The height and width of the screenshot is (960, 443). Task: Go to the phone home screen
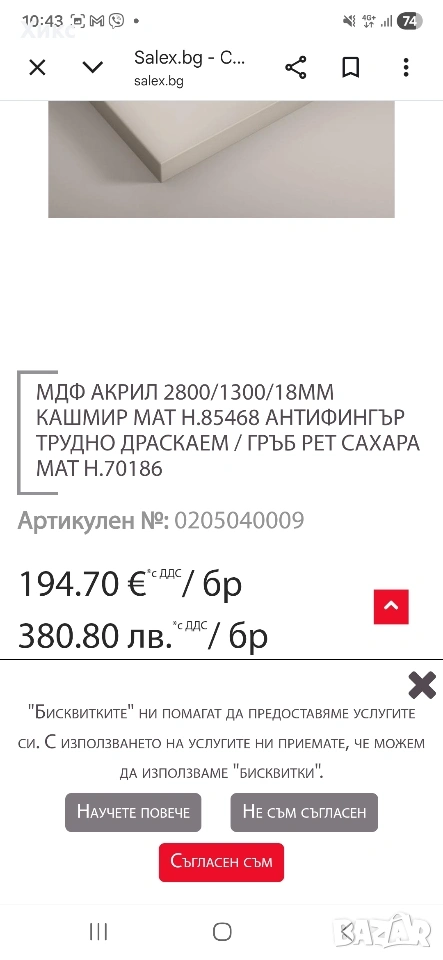pyautogui.click(x=222, y=932)
